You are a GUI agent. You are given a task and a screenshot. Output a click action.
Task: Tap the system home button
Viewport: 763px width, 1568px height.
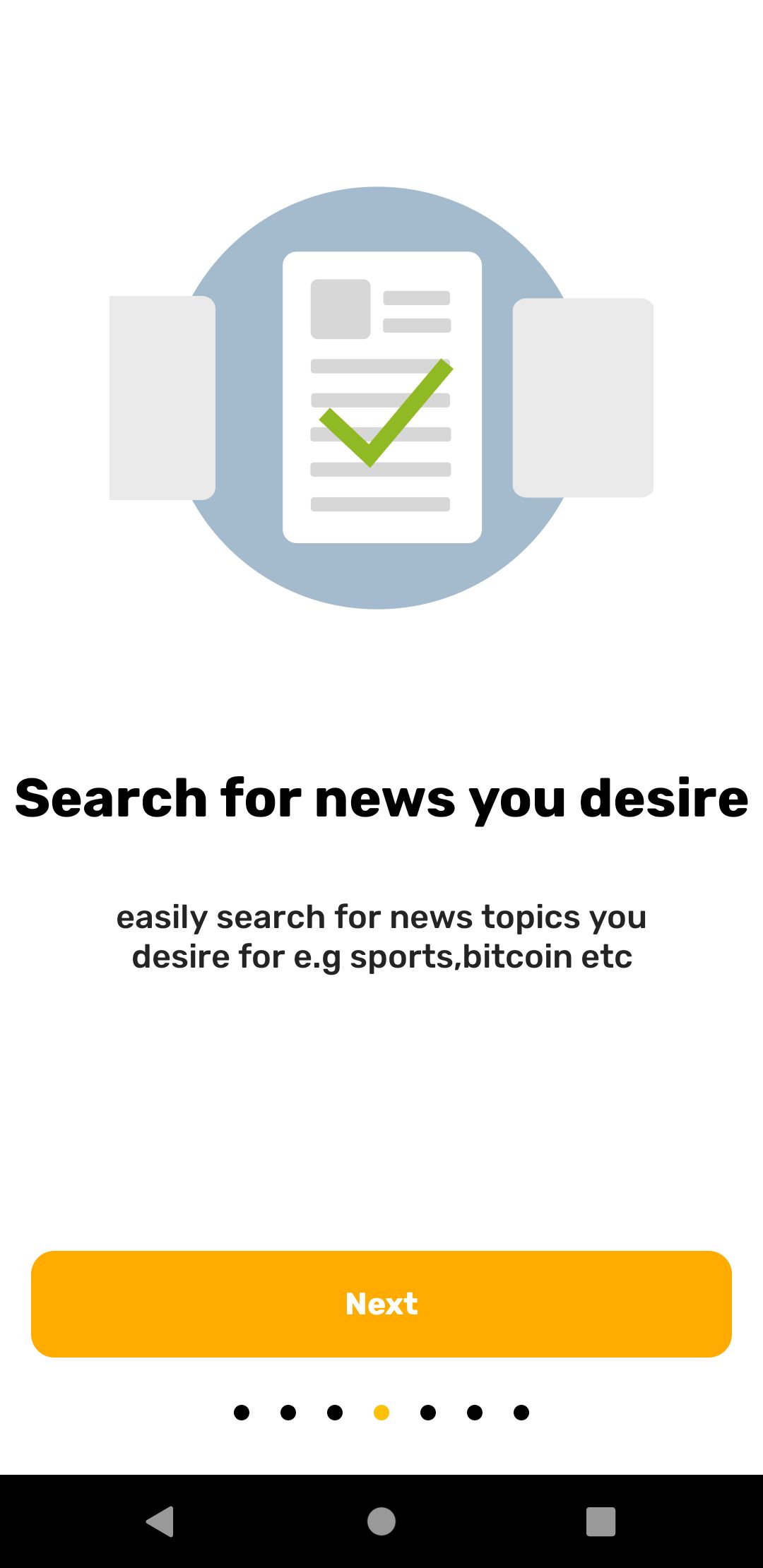(x=381, y=1521)
